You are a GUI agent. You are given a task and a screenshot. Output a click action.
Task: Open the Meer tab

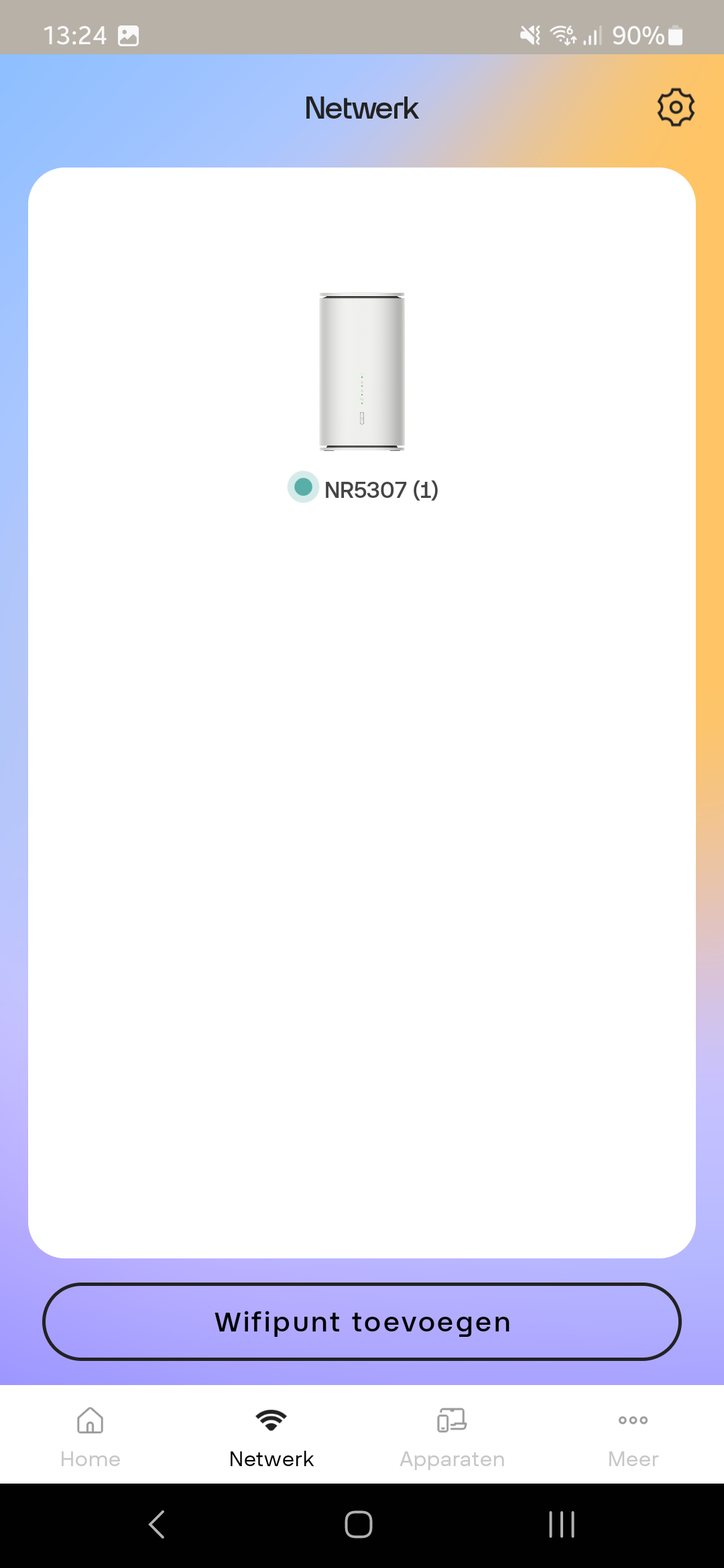click(x=633, y=1437)
